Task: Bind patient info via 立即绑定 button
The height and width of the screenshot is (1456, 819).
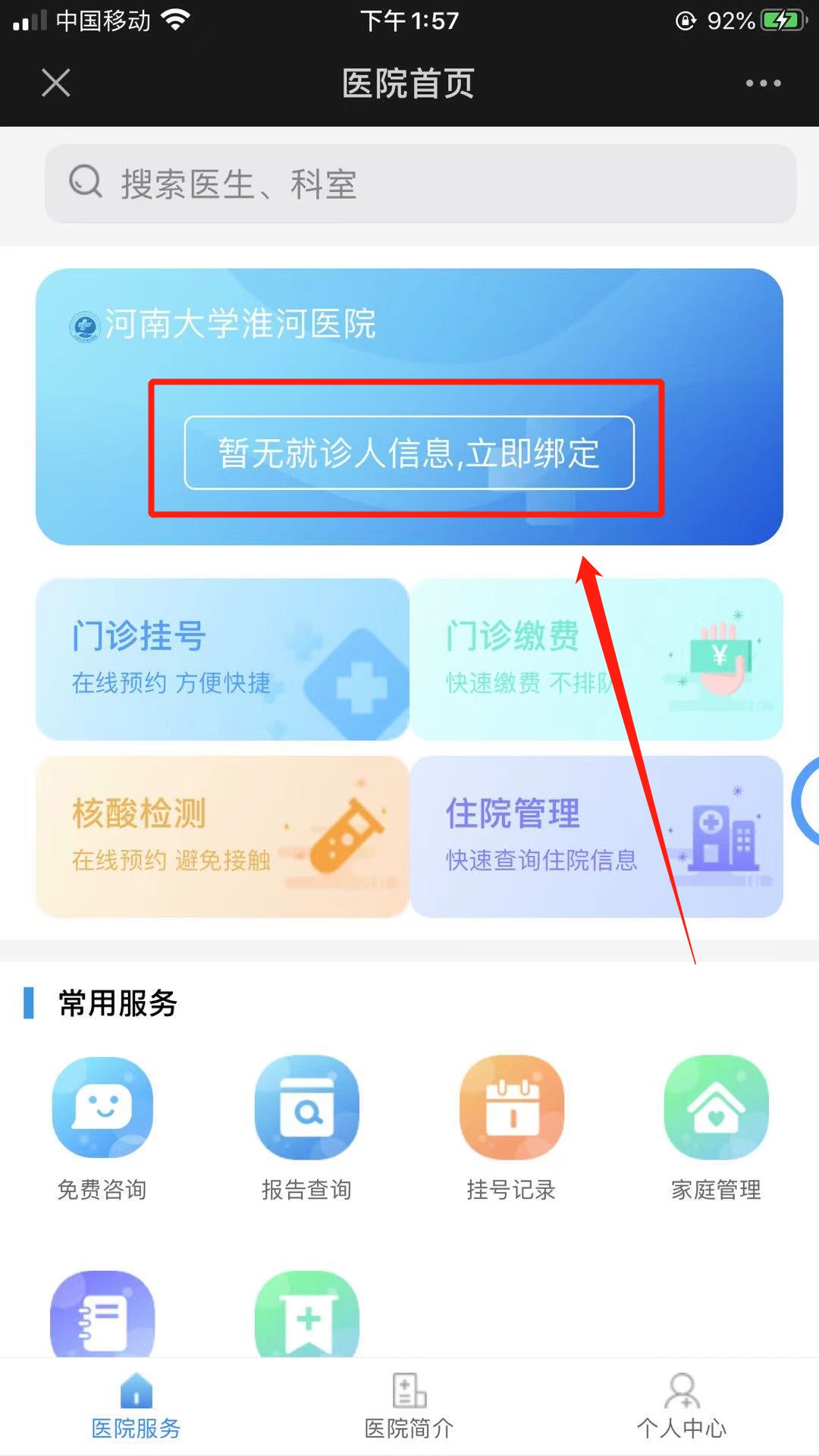Action: coord(409,453)
